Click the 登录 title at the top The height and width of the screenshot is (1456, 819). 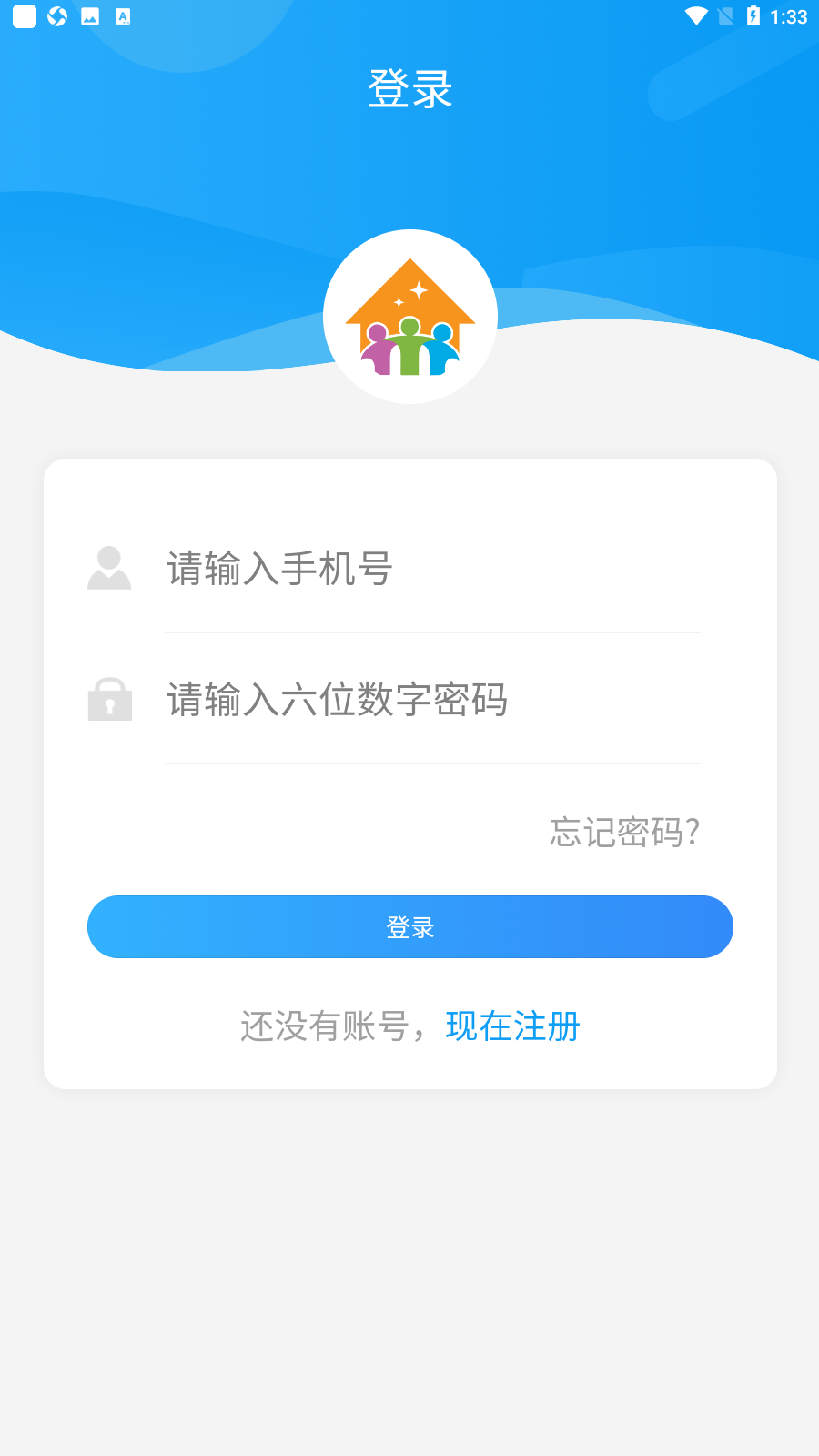click(409, 89)
